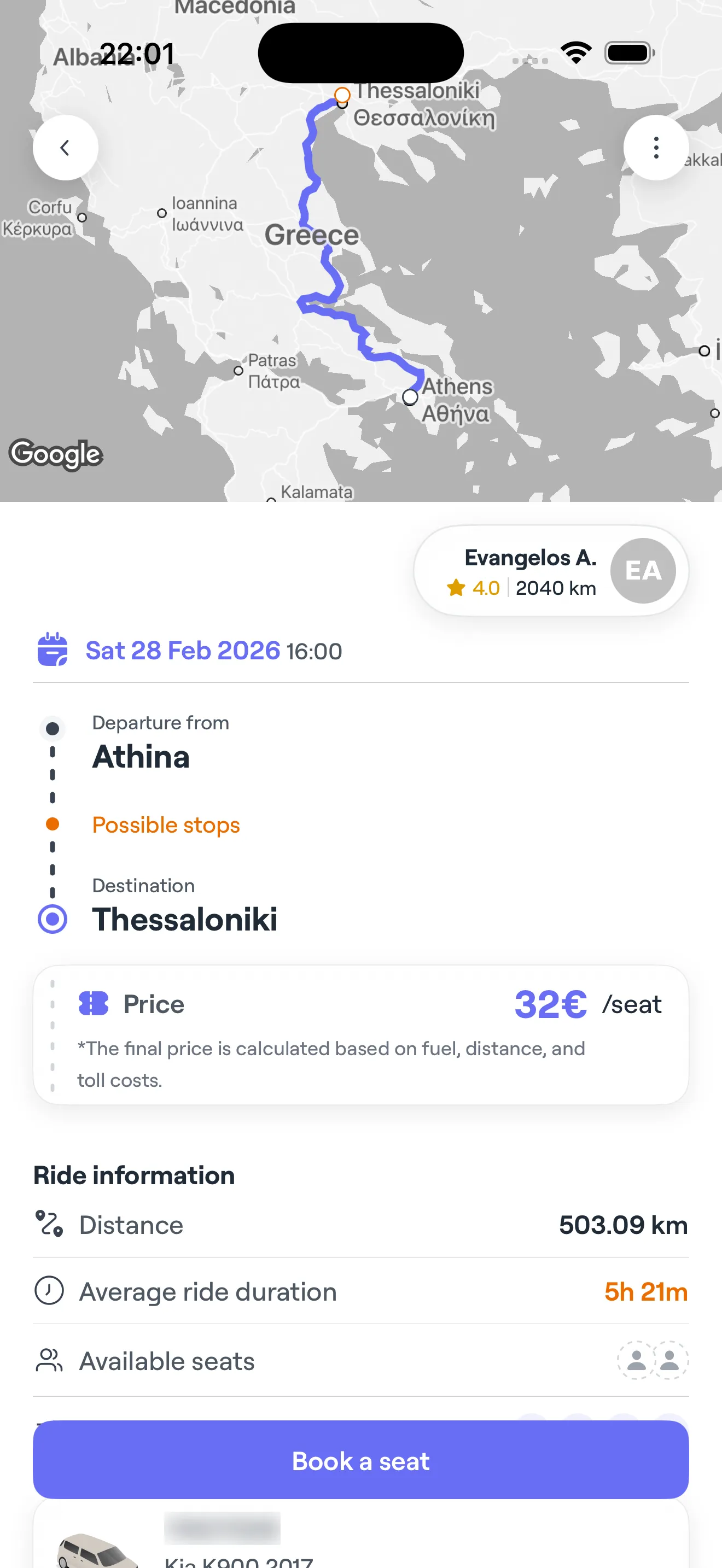Click the Google logo on the map

click(57, 454)
